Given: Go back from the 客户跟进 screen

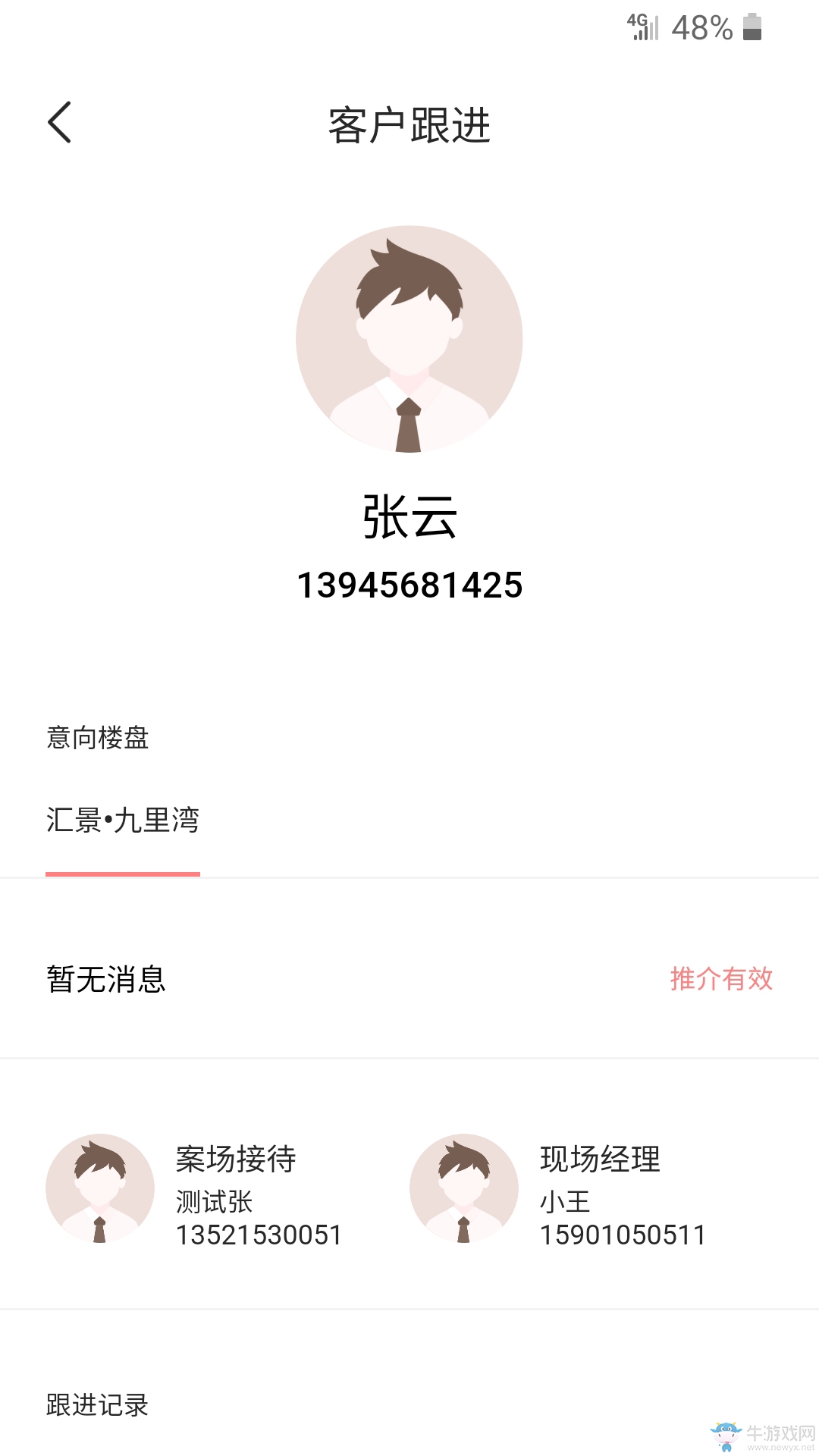Looking at the screenshot, I should [59, 123].
